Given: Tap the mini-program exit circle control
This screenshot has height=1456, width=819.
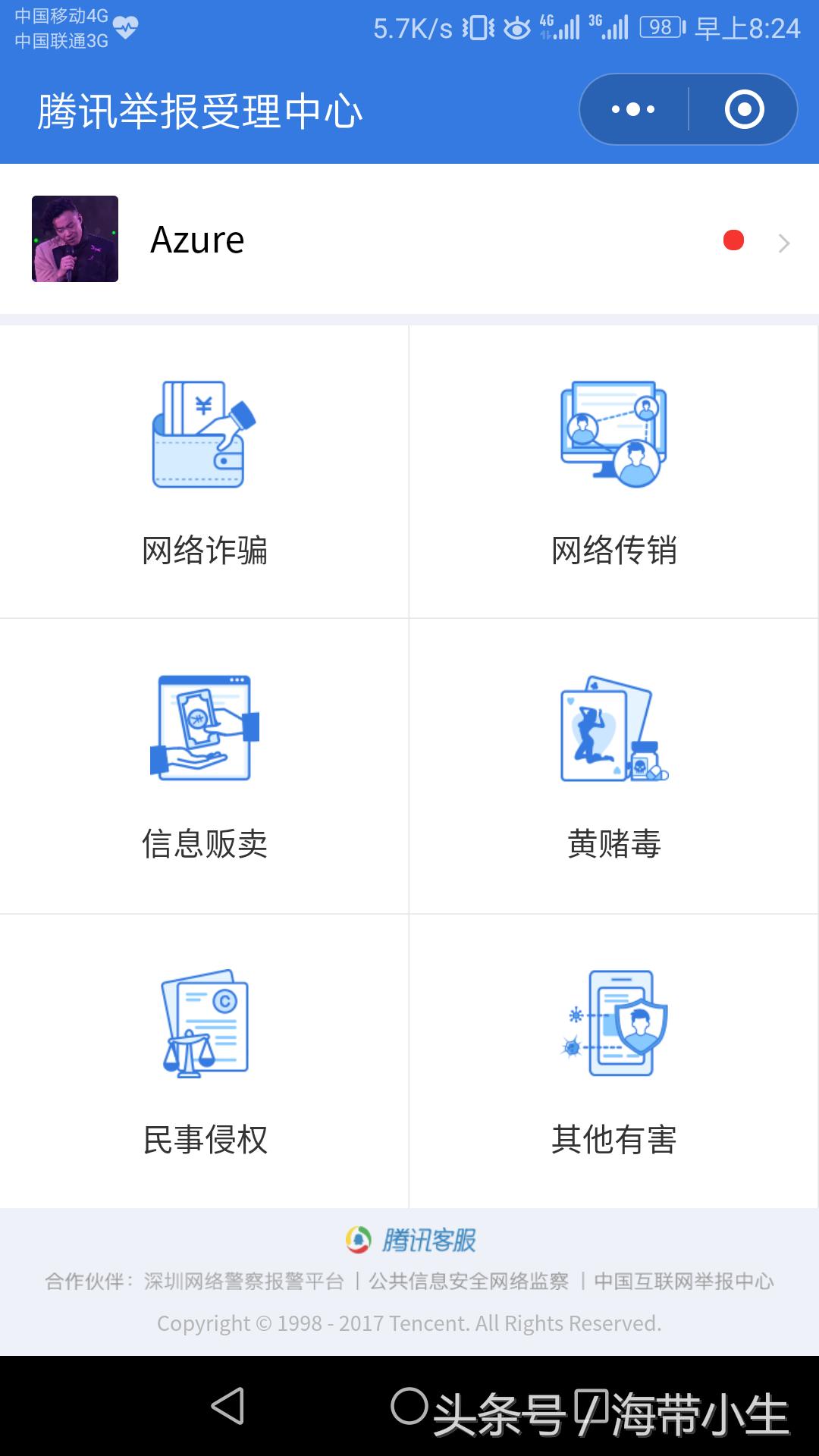Looking at the screenshot, I should (744, 109).
